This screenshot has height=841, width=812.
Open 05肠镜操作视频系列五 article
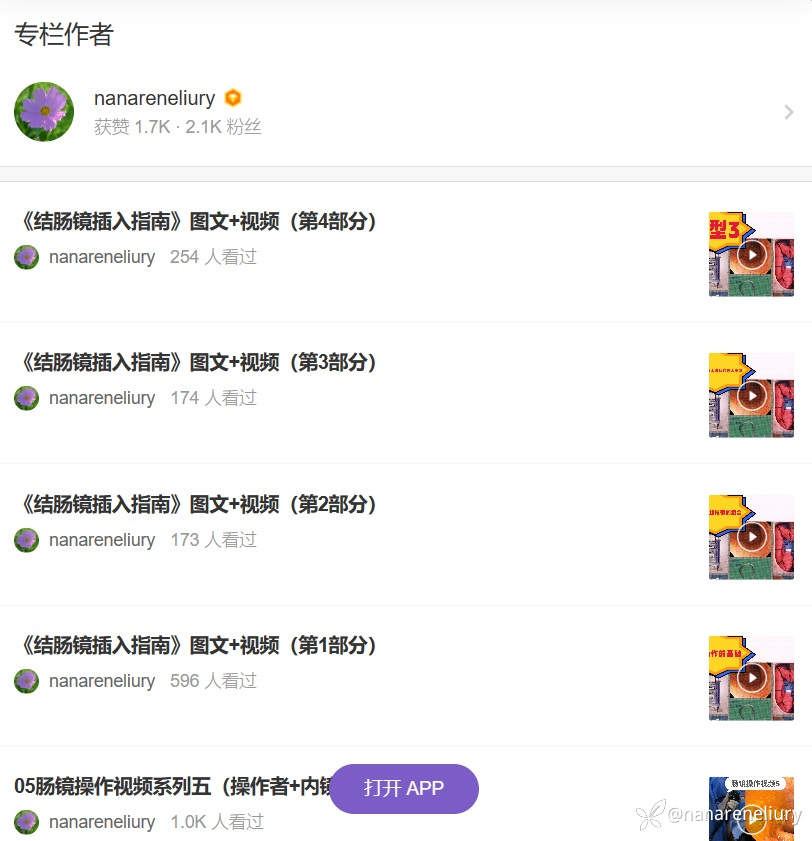tap(170, 786)
